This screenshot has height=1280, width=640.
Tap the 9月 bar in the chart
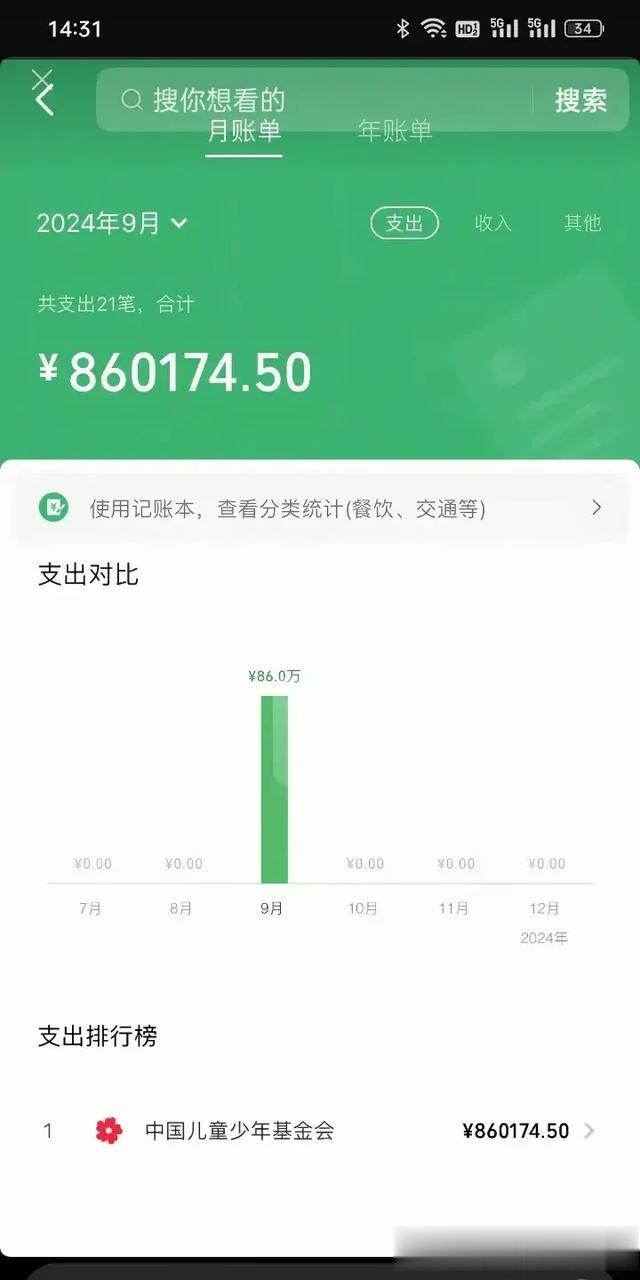coord(274,789)
